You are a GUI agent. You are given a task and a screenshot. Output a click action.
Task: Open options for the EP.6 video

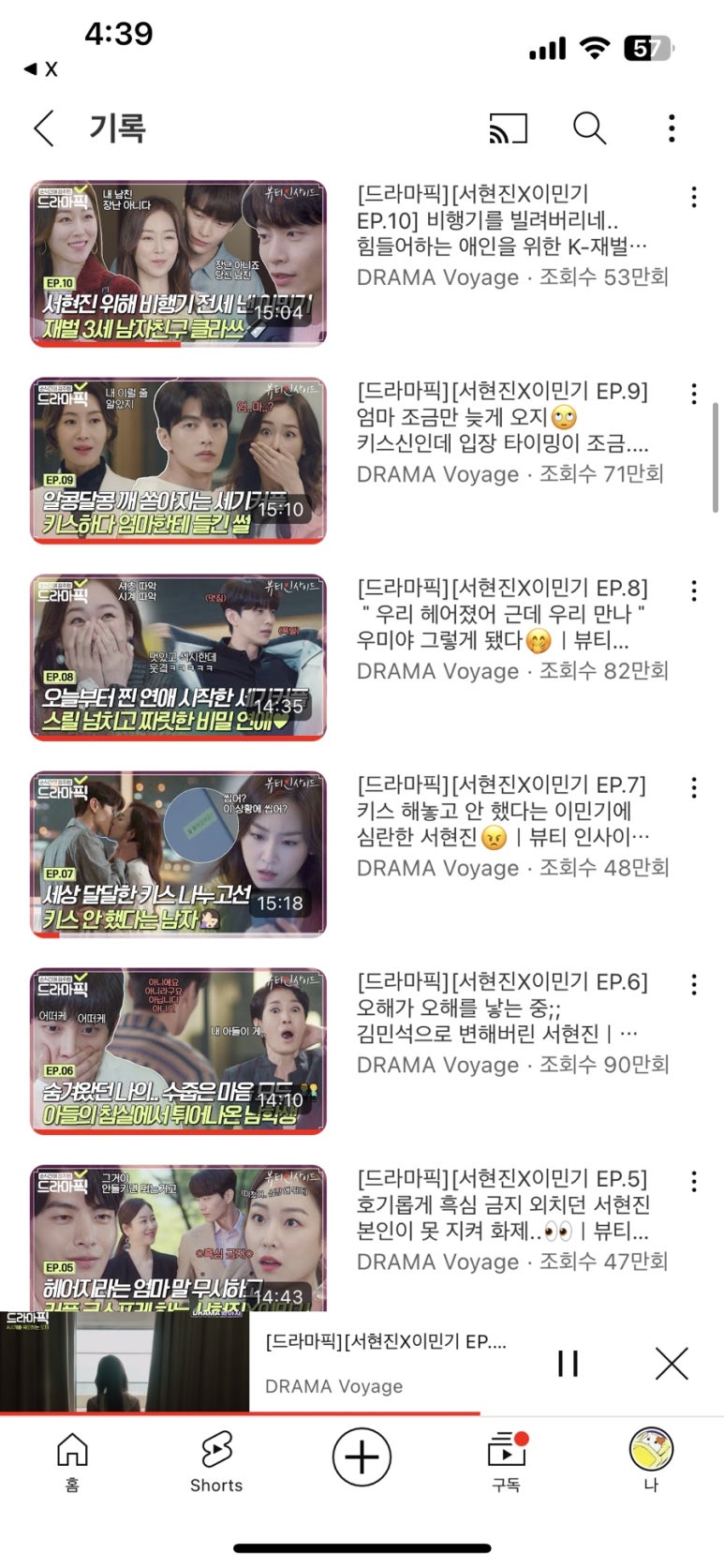[x=693, y=984]
